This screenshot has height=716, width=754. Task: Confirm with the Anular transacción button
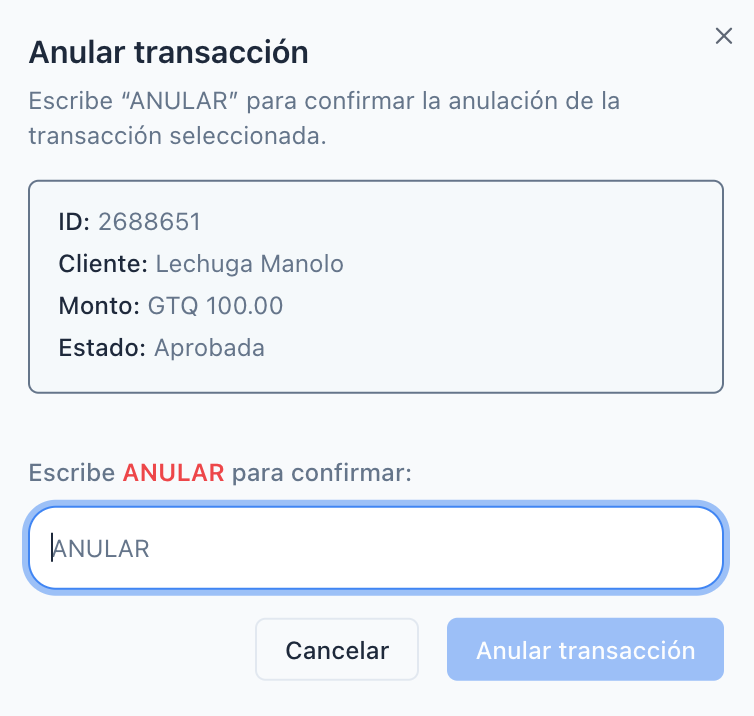(585, 650)
